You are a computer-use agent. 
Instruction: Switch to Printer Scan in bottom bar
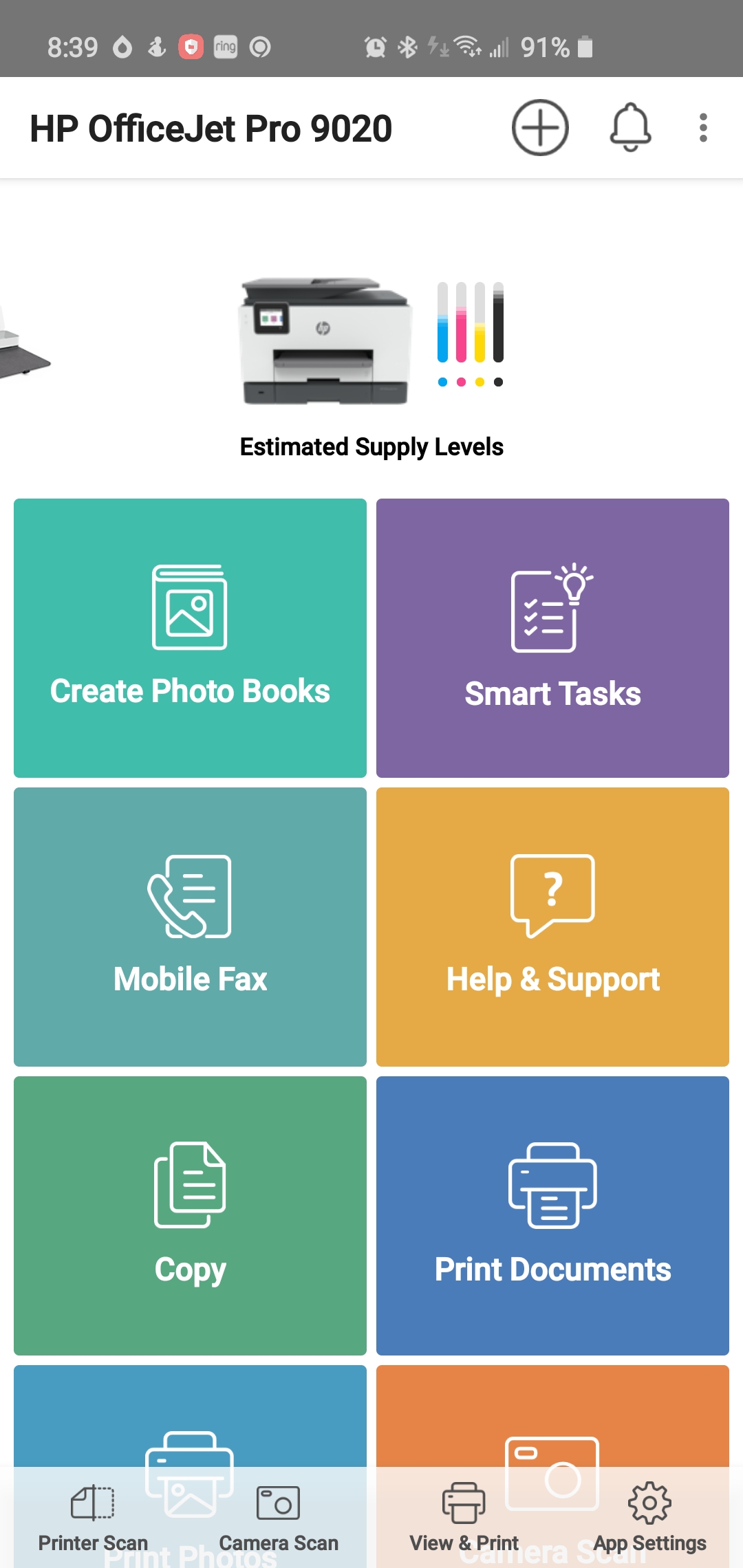(x=93, y=1517)
